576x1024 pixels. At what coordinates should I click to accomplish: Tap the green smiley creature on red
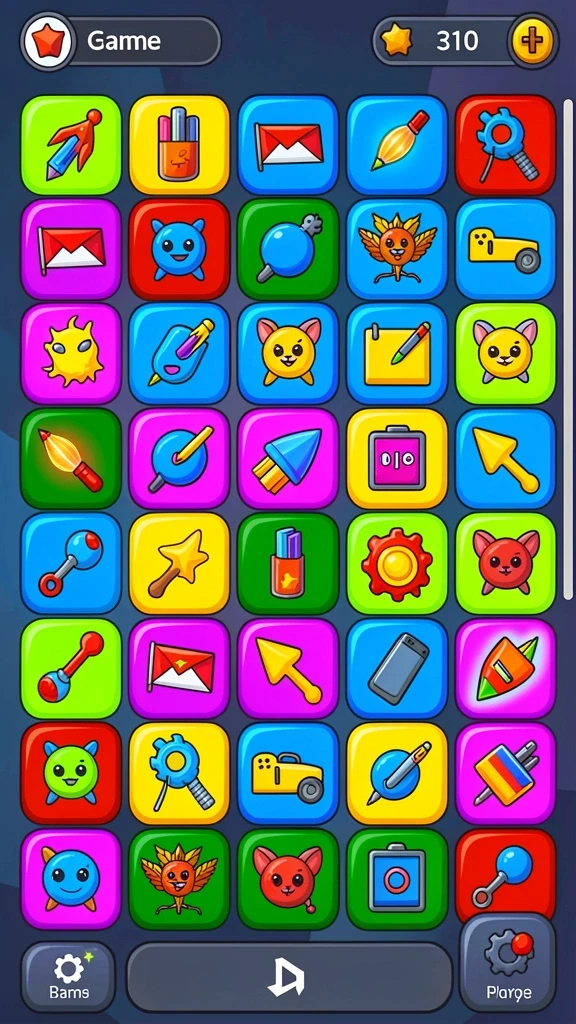click(71, 773)
